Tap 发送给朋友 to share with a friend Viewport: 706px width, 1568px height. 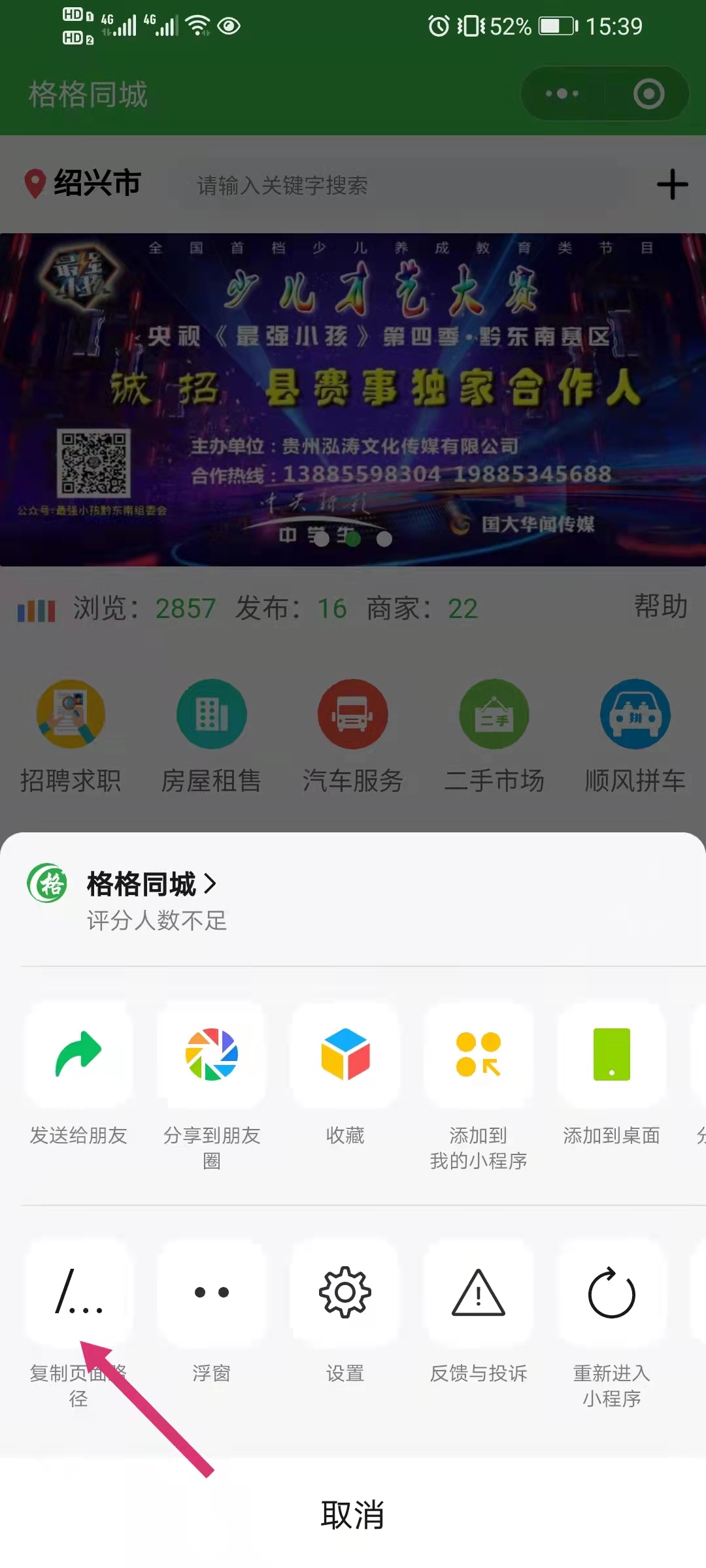[78, 1055]
